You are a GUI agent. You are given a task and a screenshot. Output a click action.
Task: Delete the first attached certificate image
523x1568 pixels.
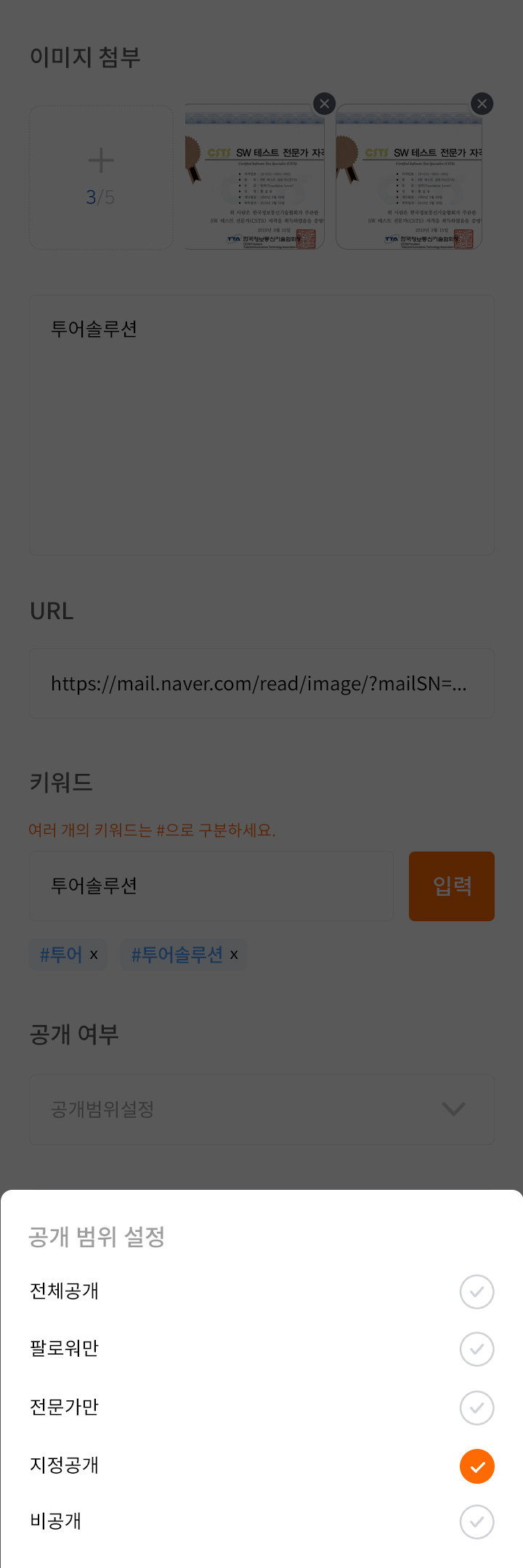324,104
